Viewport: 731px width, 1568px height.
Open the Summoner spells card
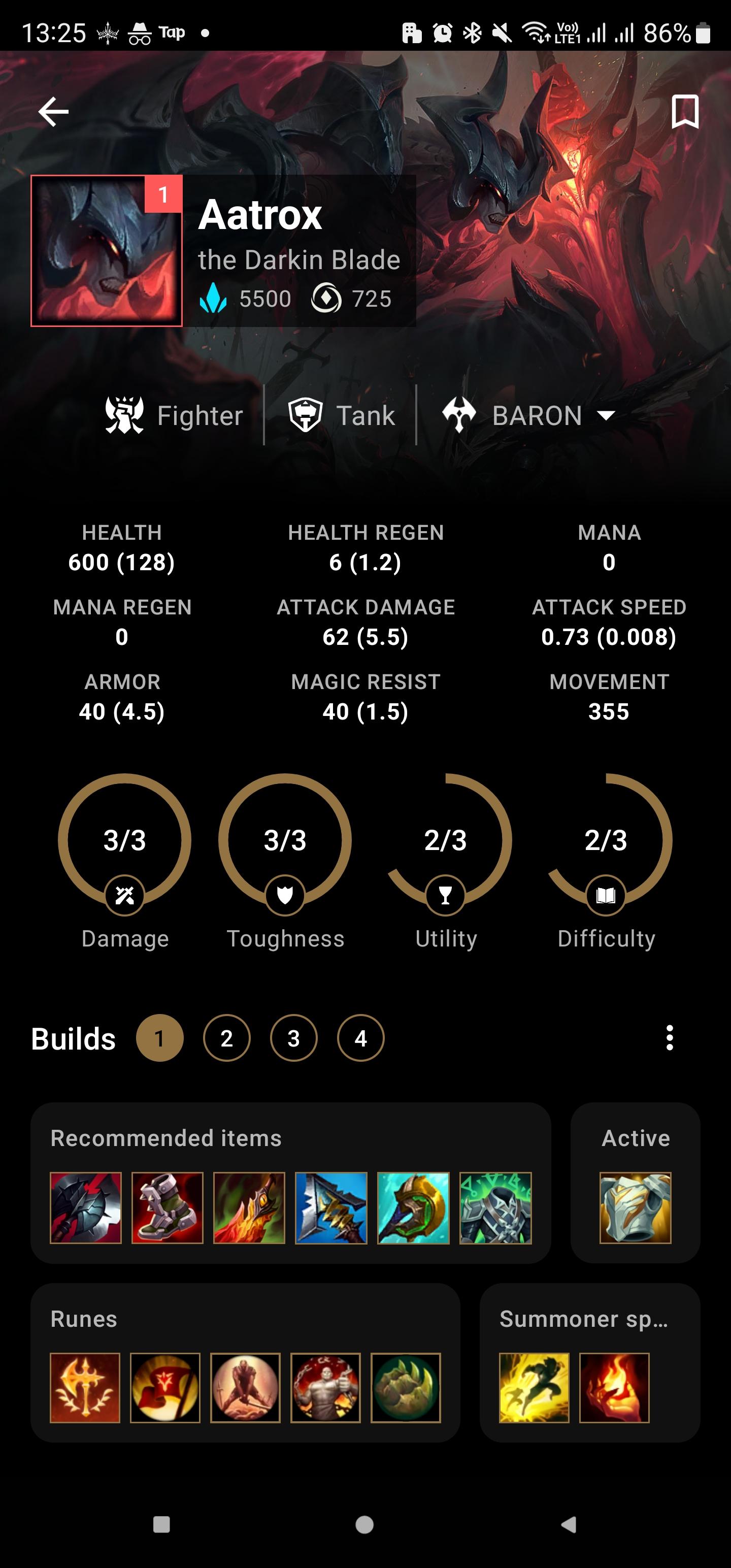[x=590, y=1363]
